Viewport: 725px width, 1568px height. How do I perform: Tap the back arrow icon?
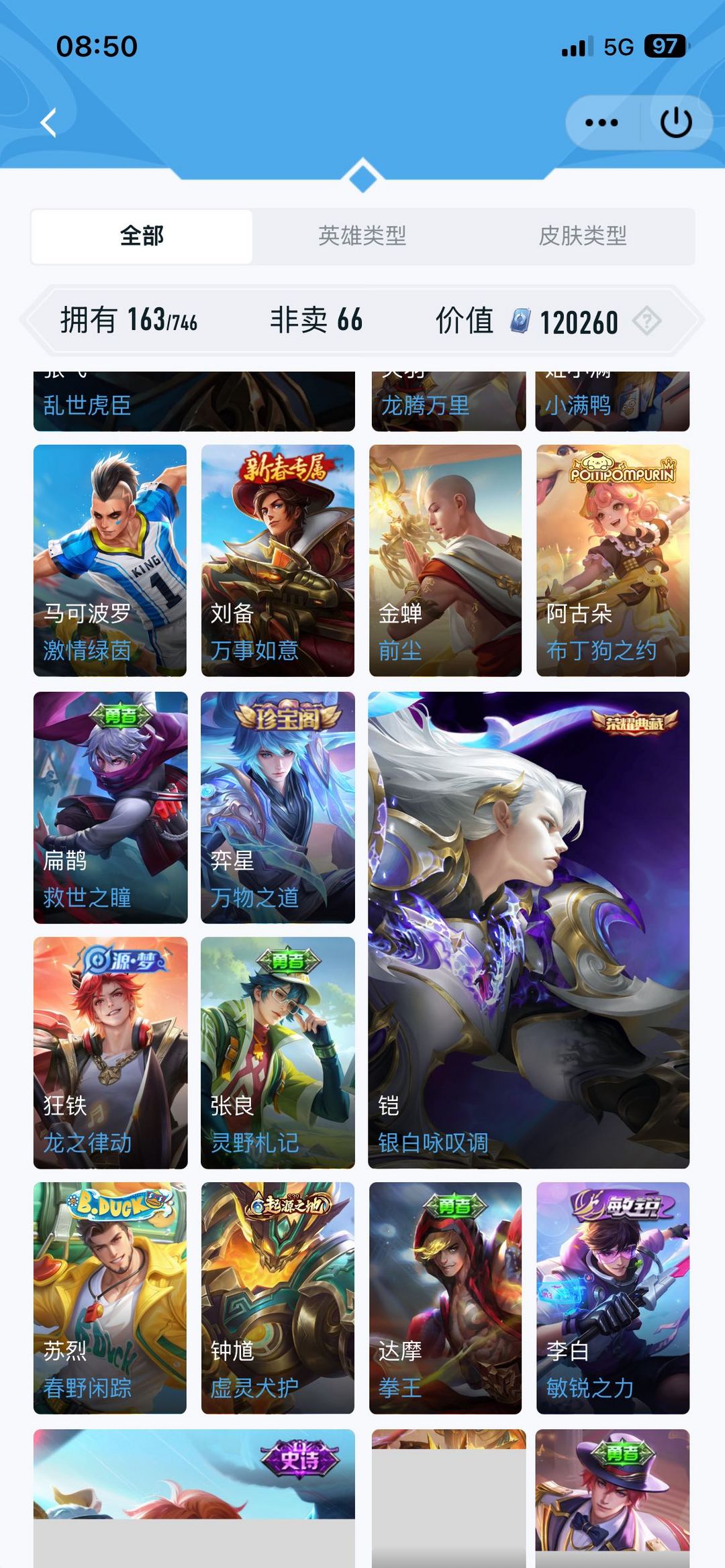tap(47, 123)
